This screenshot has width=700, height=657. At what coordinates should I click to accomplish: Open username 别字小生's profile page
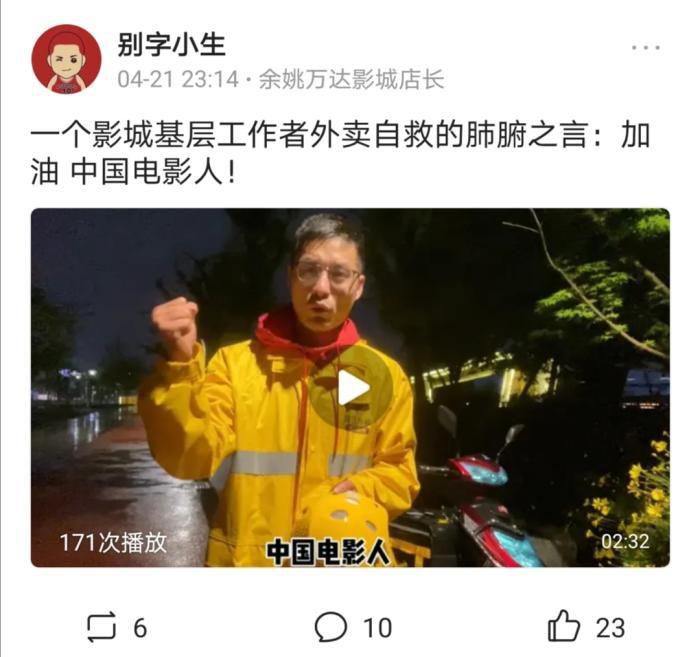(171, 44)
